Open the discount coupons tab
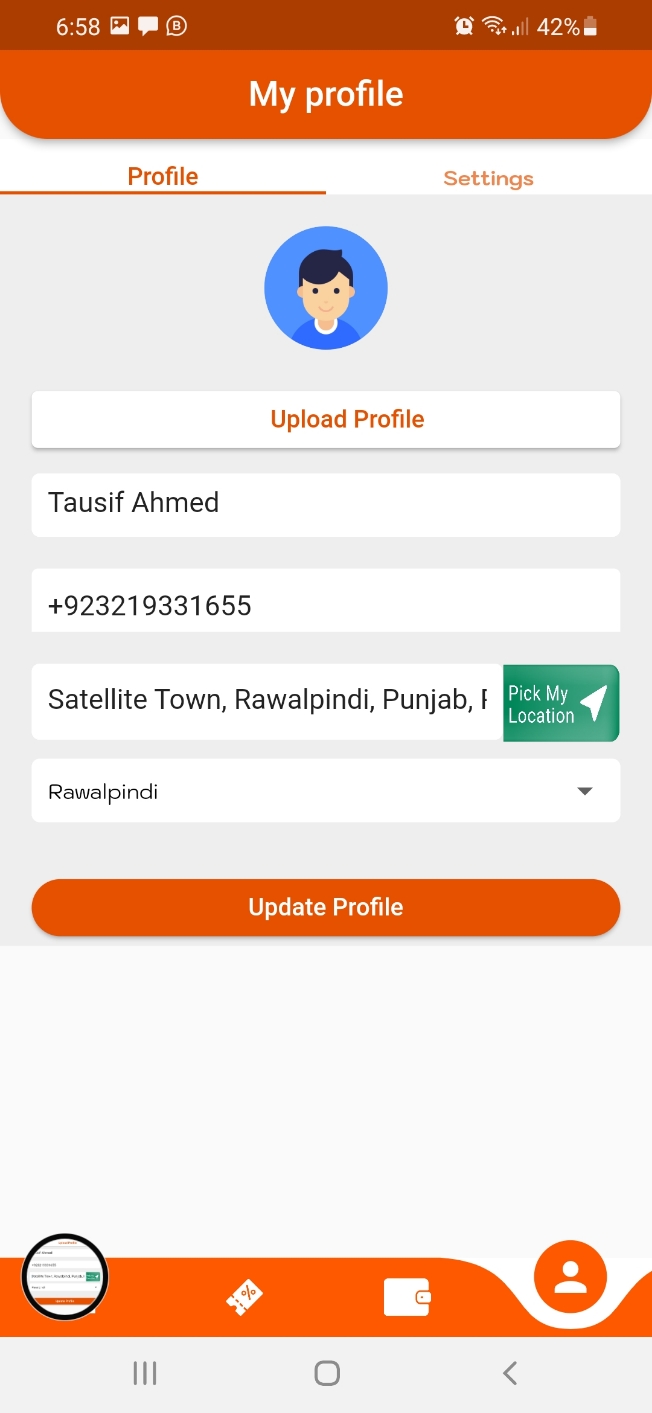Image resolution: width=652 pixels, height=1413 pixels. point(244,1297)
